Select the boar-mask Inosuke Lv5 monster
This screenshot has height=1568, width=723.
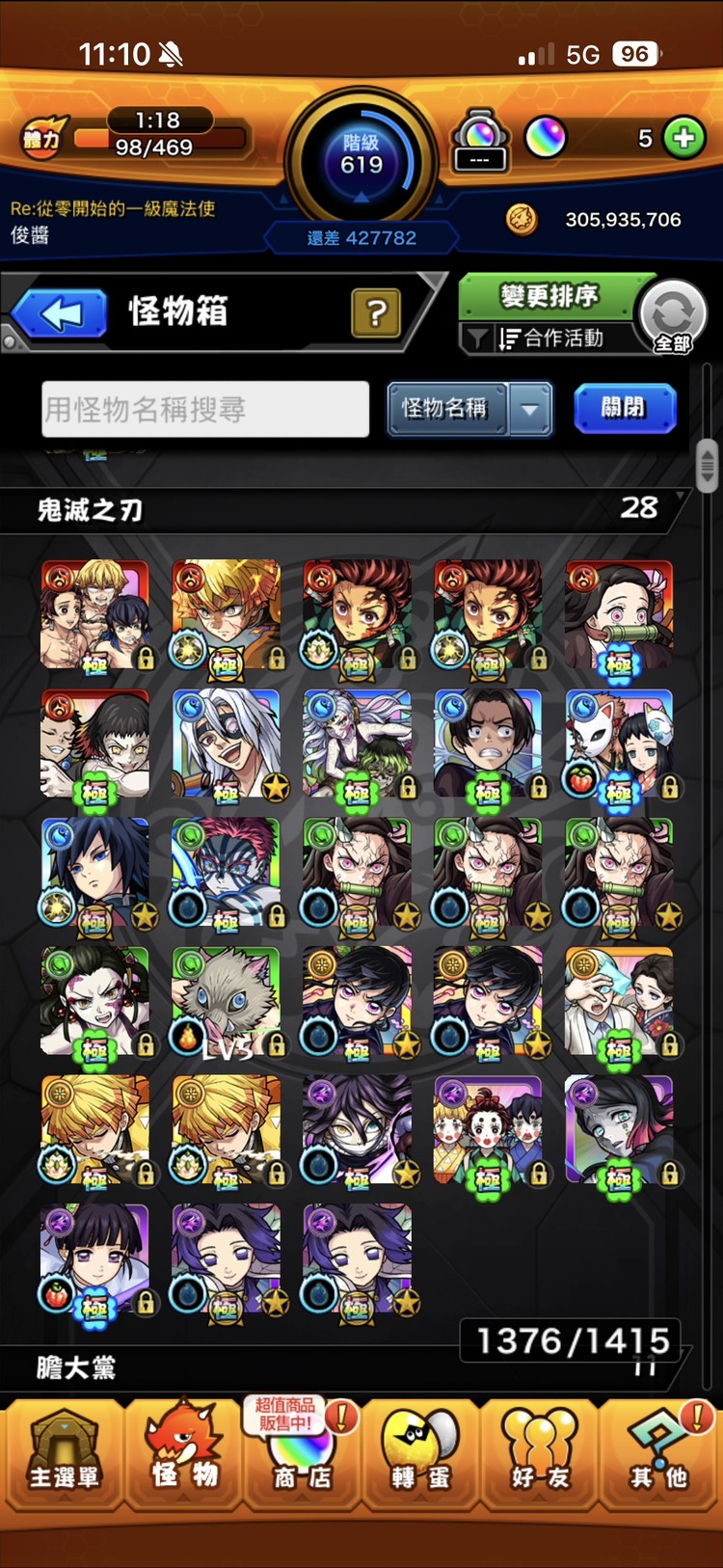(x=226, y=1001)
